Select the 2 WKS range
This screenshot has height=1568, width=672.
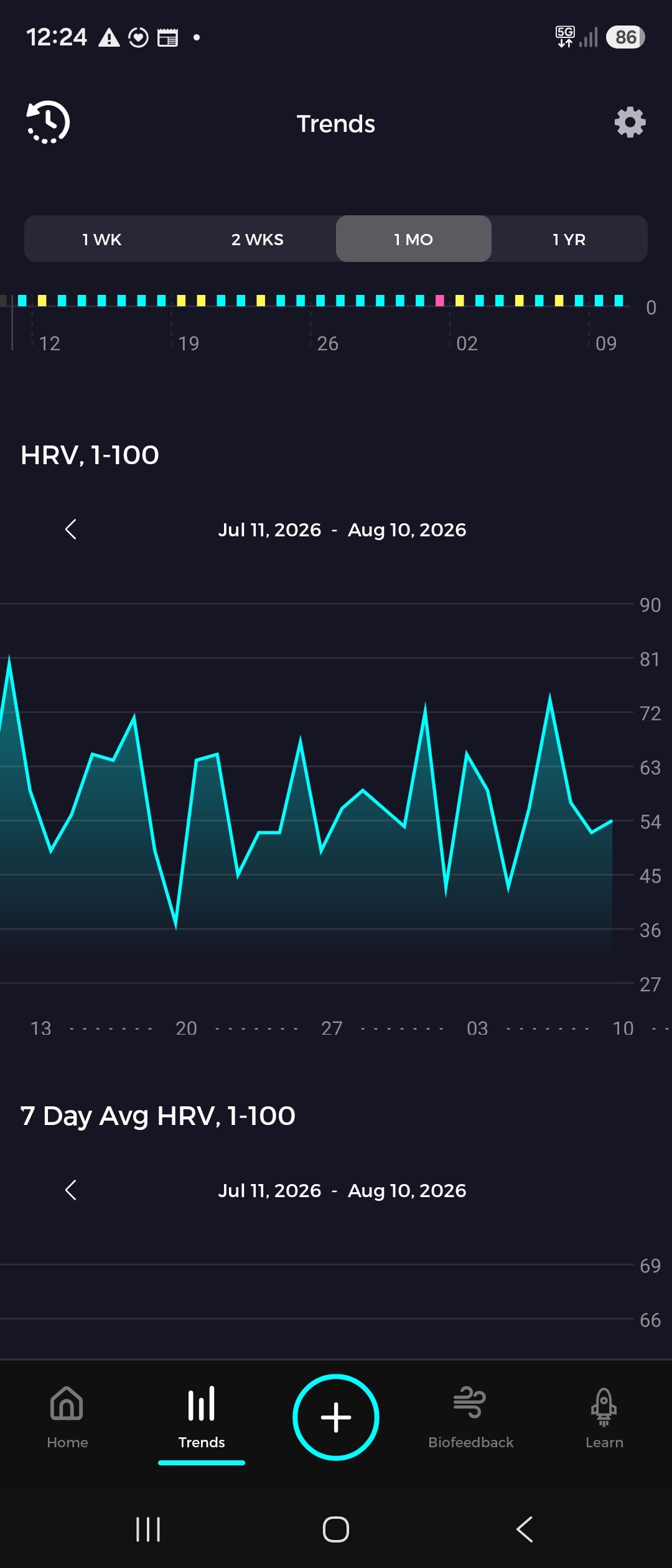(x=258, y=239)
